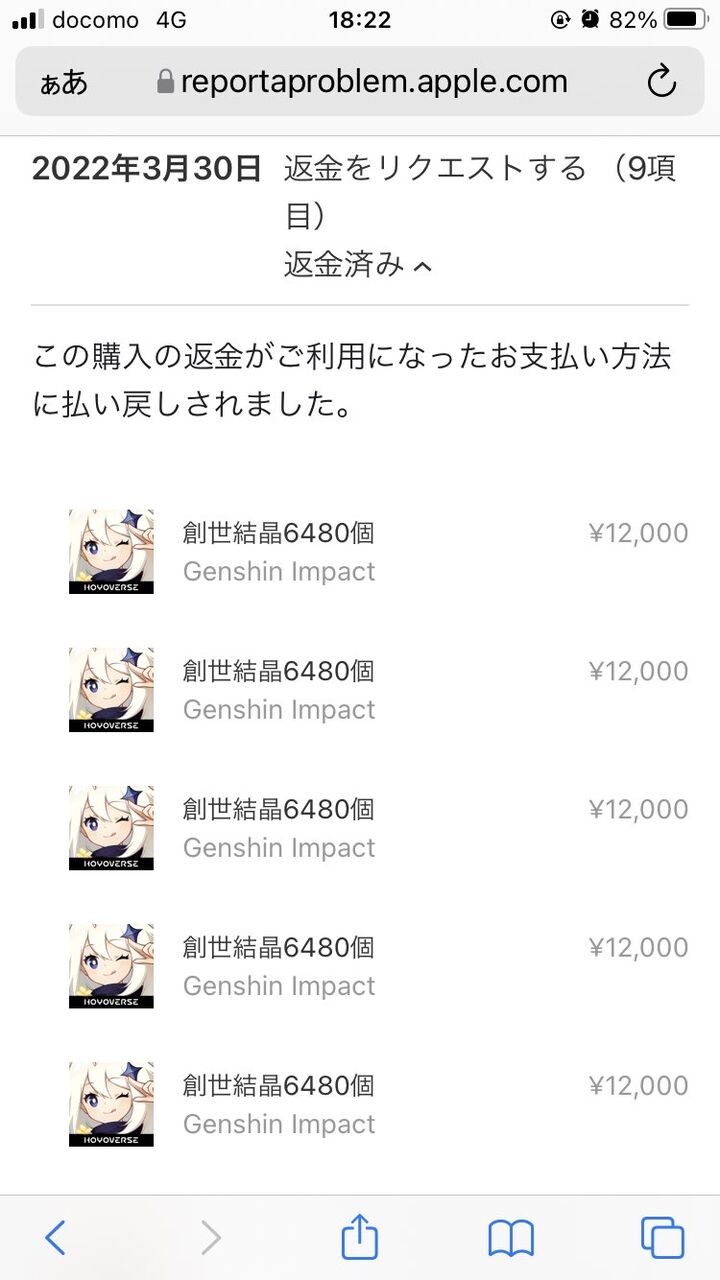Show all open tabs
Screen dimensions: 720x1280
[662, 1238]
